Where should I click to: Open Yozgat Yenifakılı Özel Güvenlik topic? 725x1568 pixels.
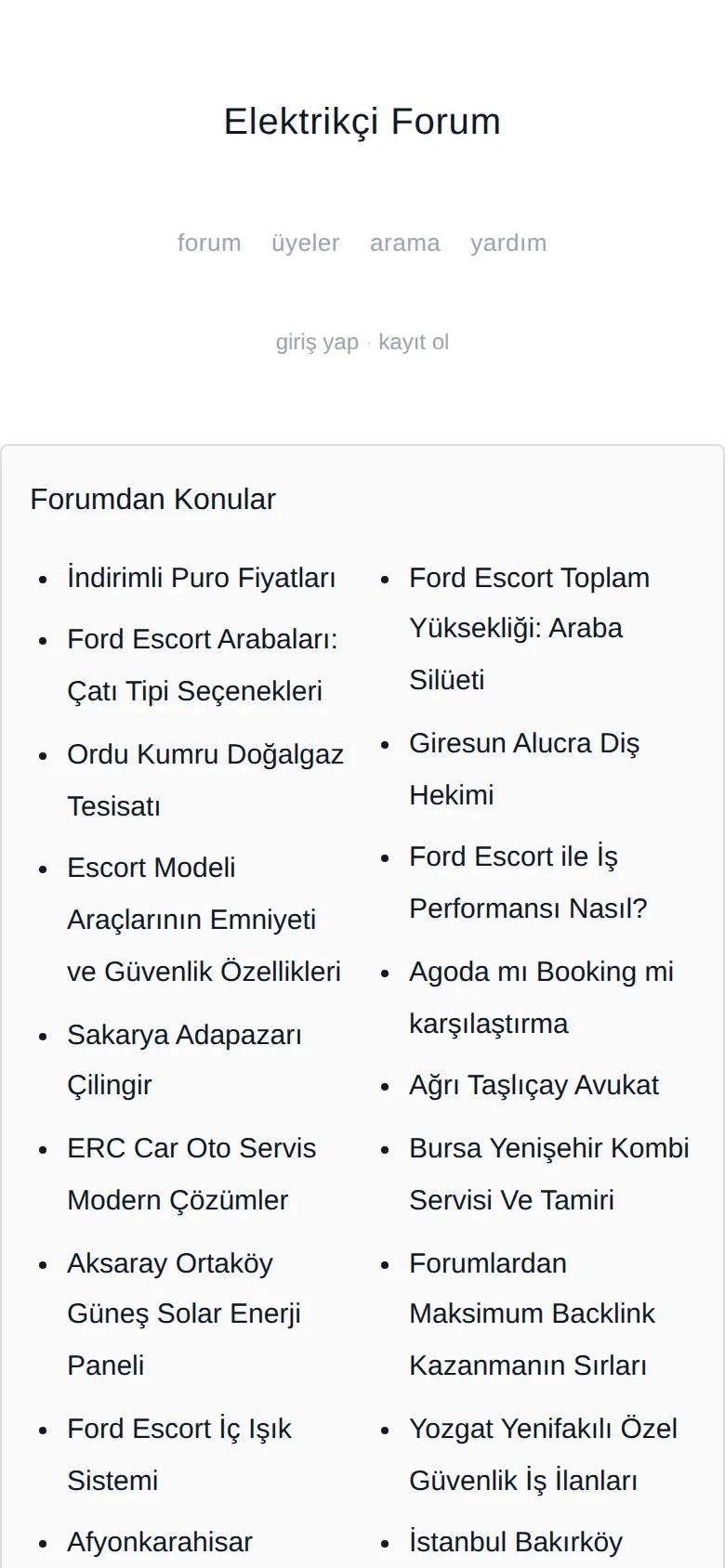click(543, 1454)
